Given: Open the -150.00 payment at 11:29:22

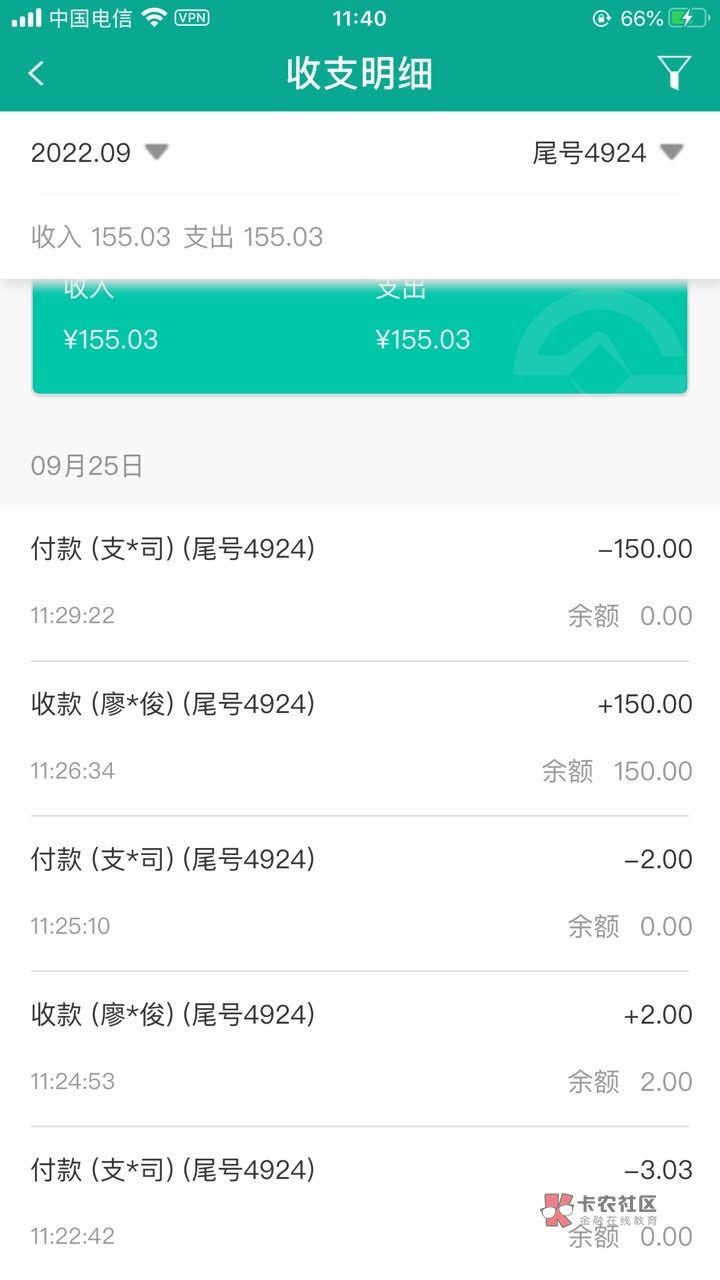Looking at the screenshot, I should click(x=360, y=583).
